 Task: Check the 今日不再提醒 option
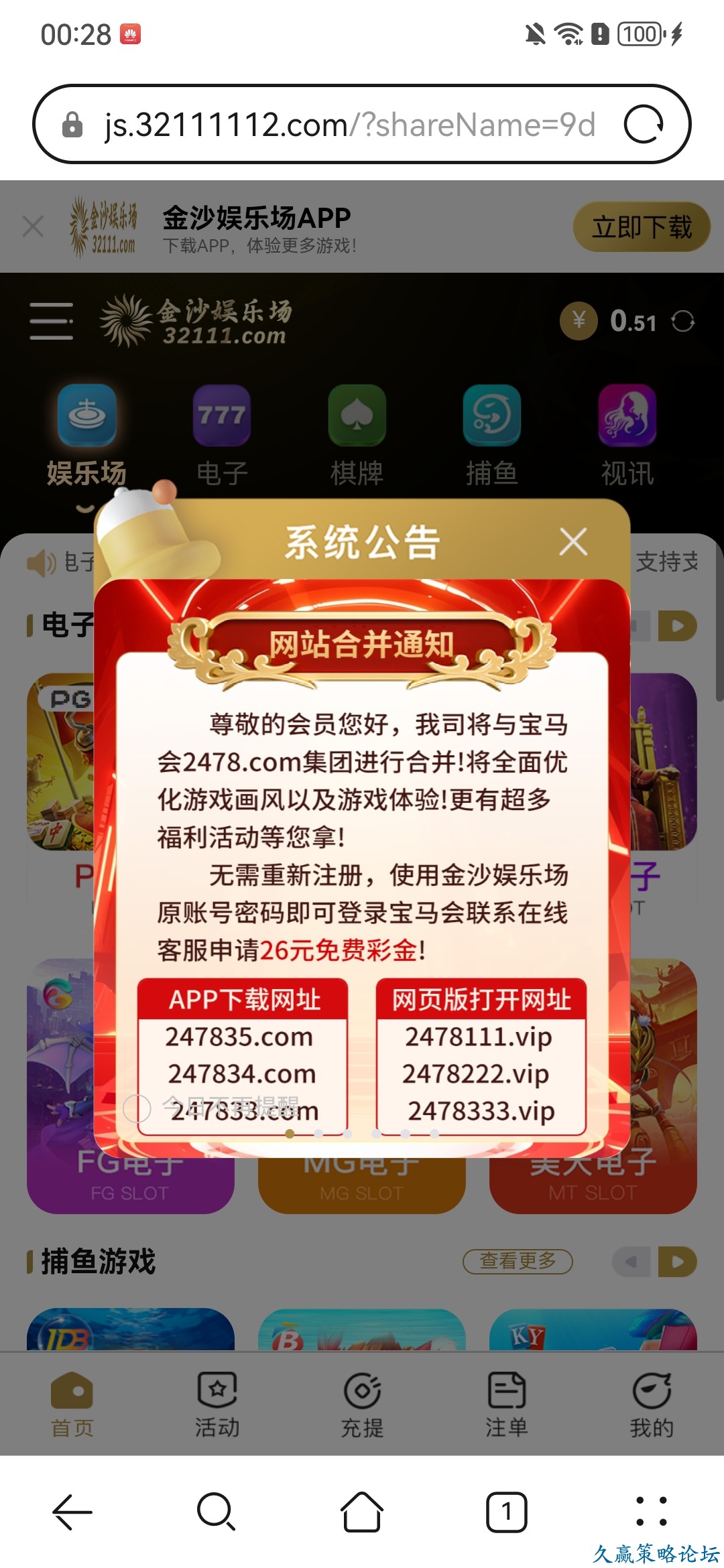pyautogui.click(x=137, y=1108)
